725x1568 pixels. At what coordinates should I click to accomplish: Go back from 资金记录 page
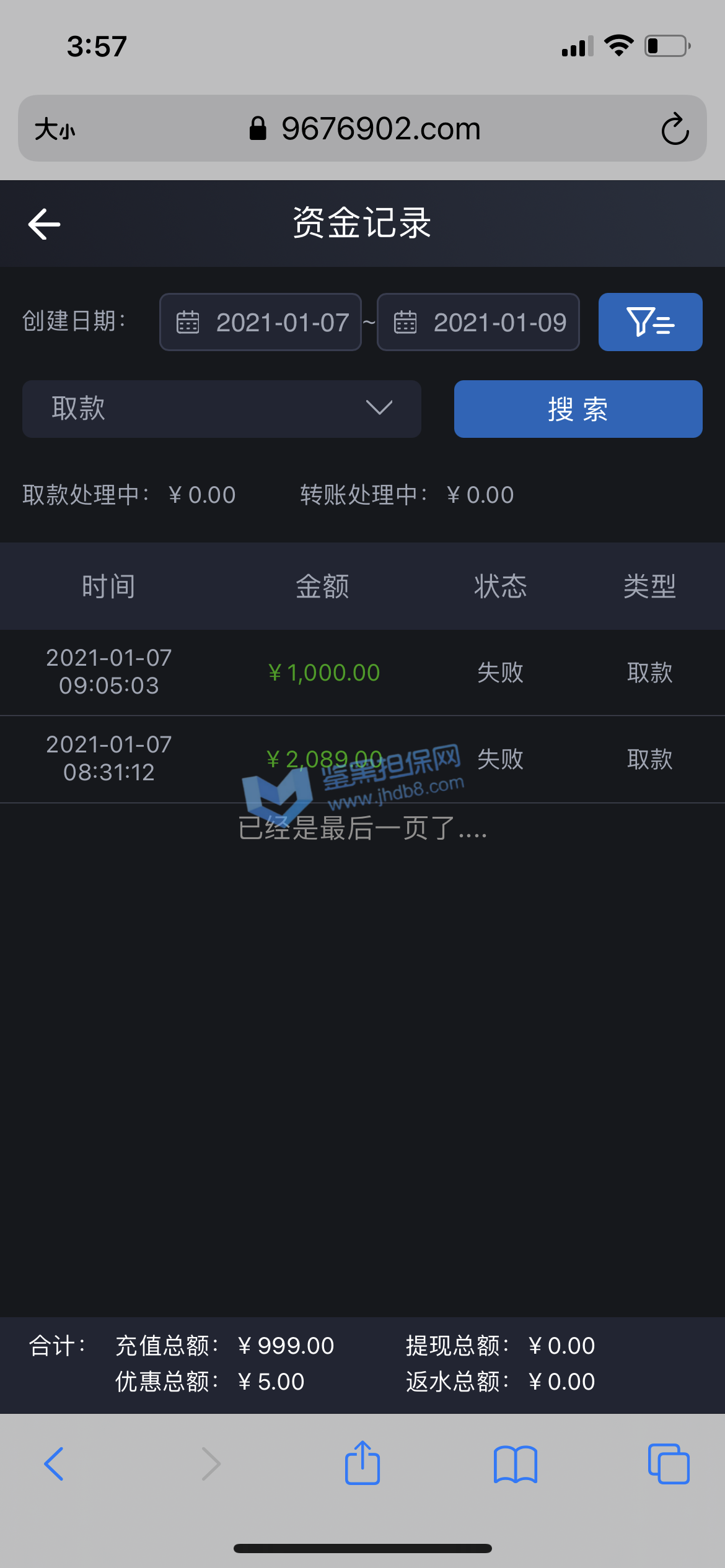(x=45, y=224)
